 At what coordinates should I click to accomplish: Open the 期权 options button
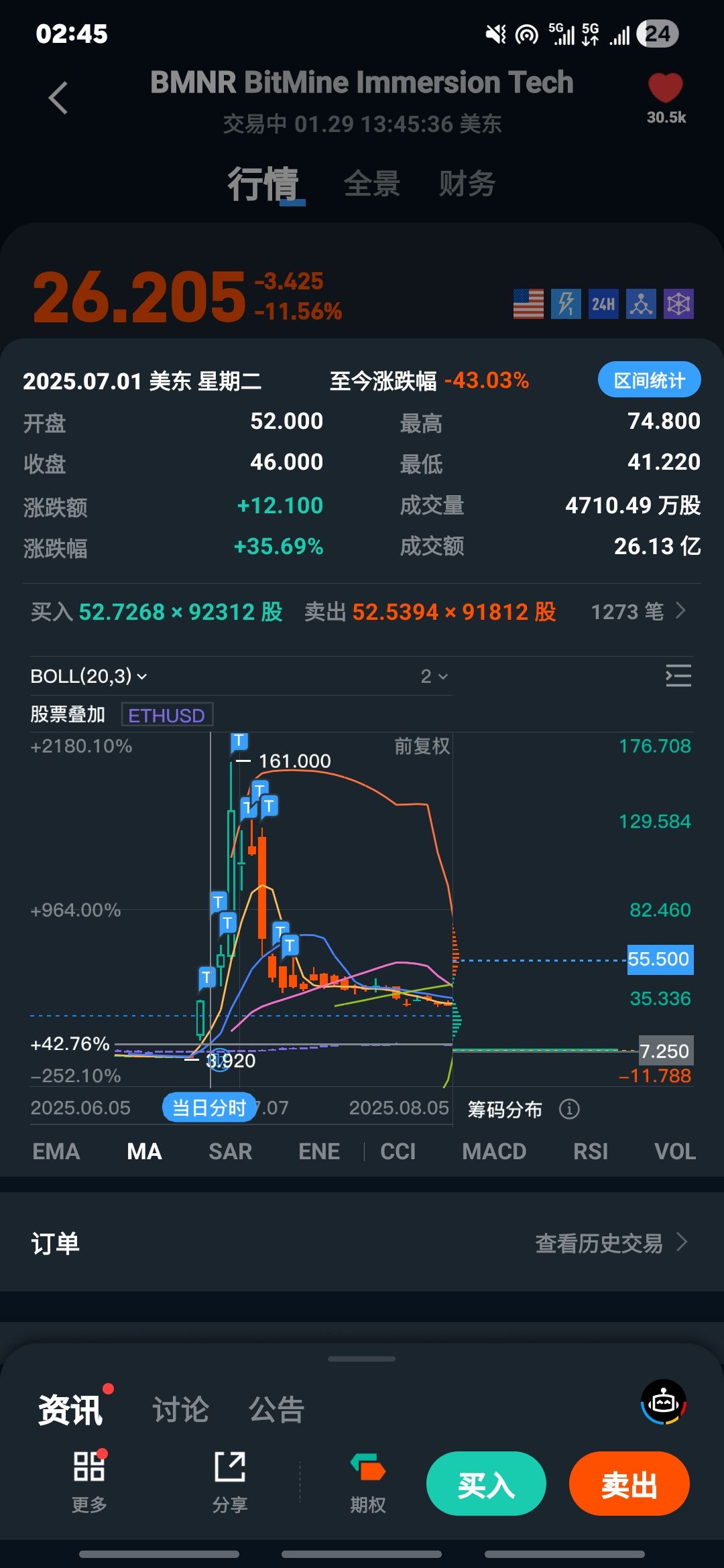[367, 1482]
